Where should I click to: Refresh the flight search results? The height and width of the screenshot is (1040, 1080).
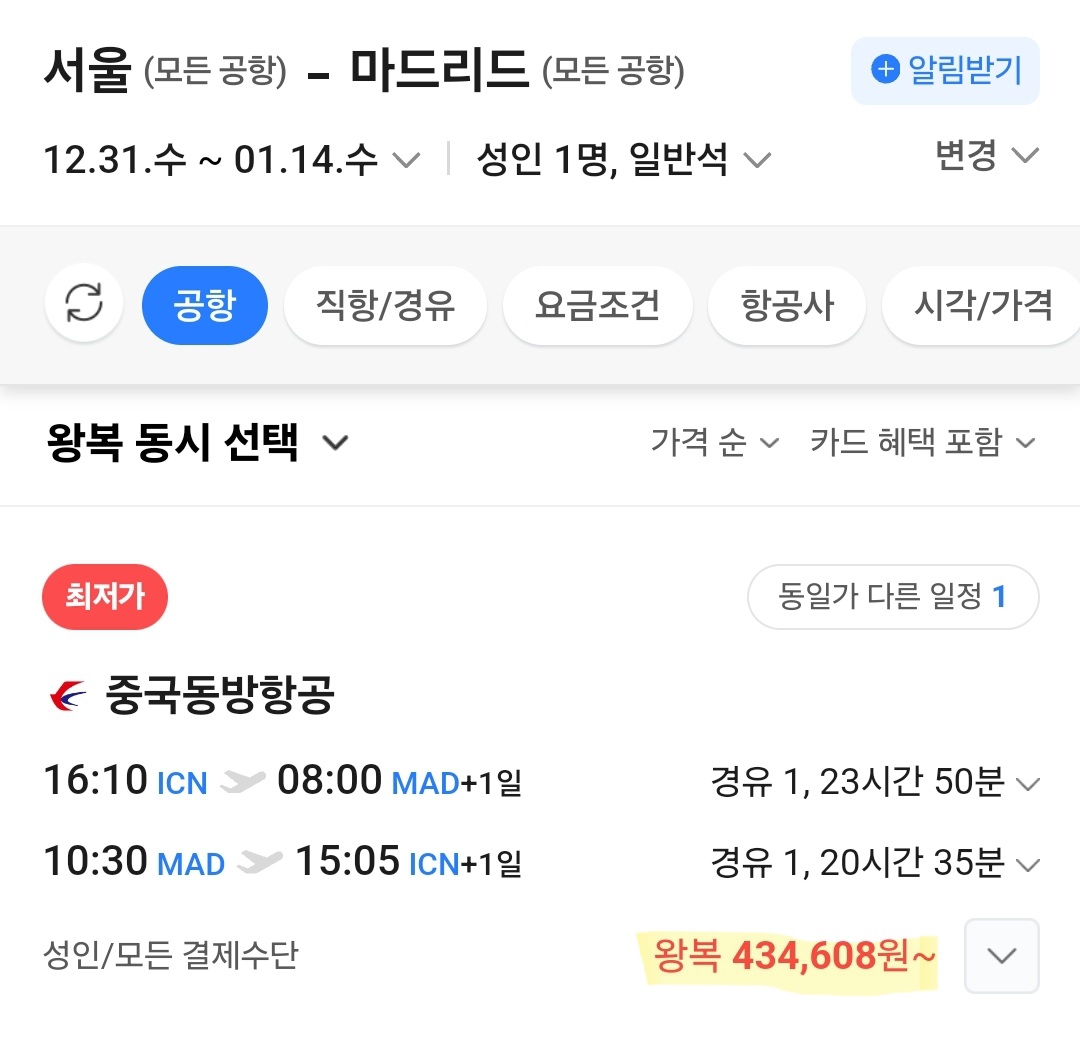(84, 304)
